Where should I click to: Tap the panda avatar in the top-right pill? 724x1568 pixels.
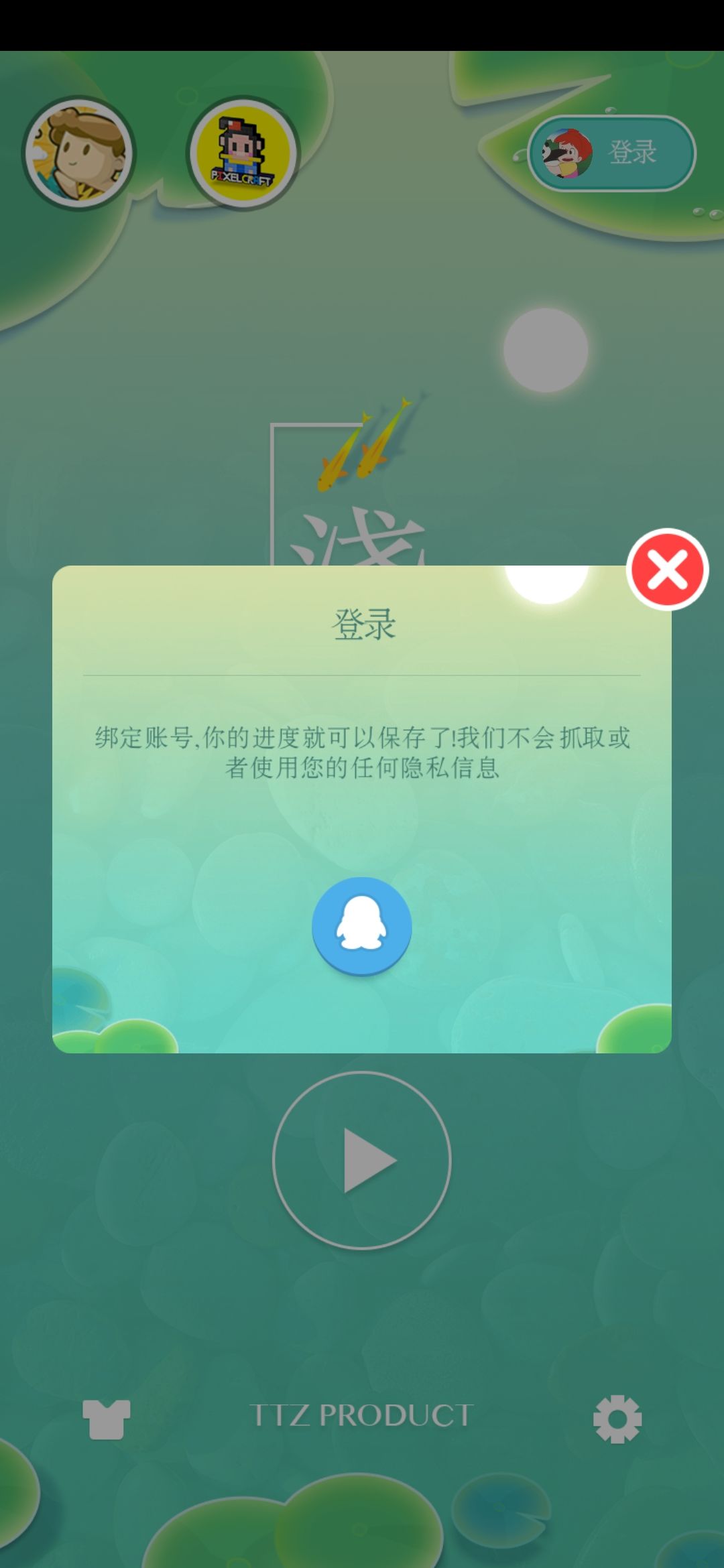pos(568,153)
